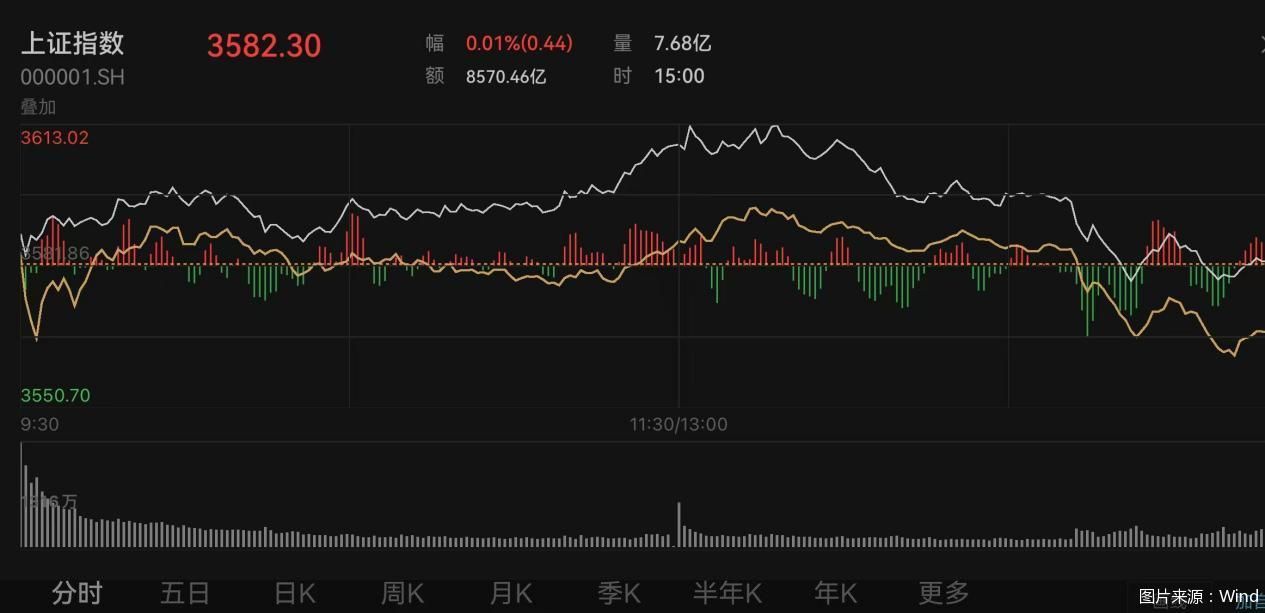Image resolution: width=1265 pixels, height=613 pixels.
Task: Tap 叠加 to overlay another index
Action: (x=38, y=107)
